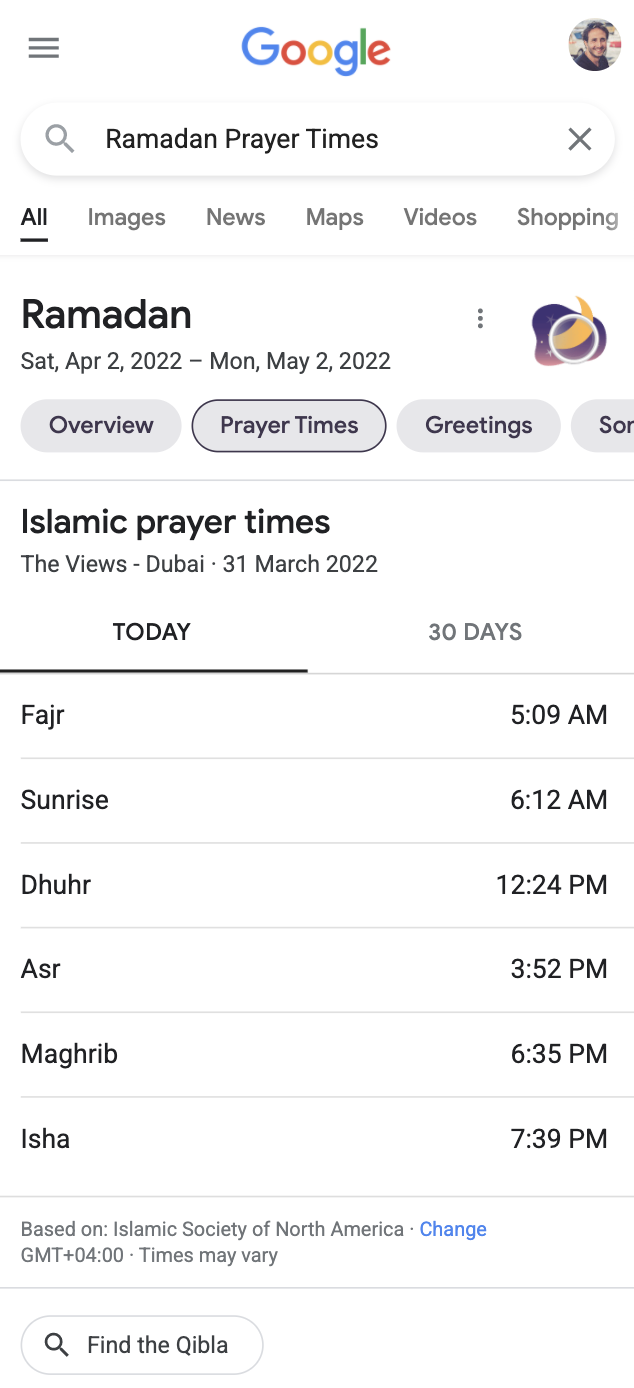Viewport: 634px width, 1388px height.
Task: Open the Google account profile picture
Action: (x=594, y=45)
